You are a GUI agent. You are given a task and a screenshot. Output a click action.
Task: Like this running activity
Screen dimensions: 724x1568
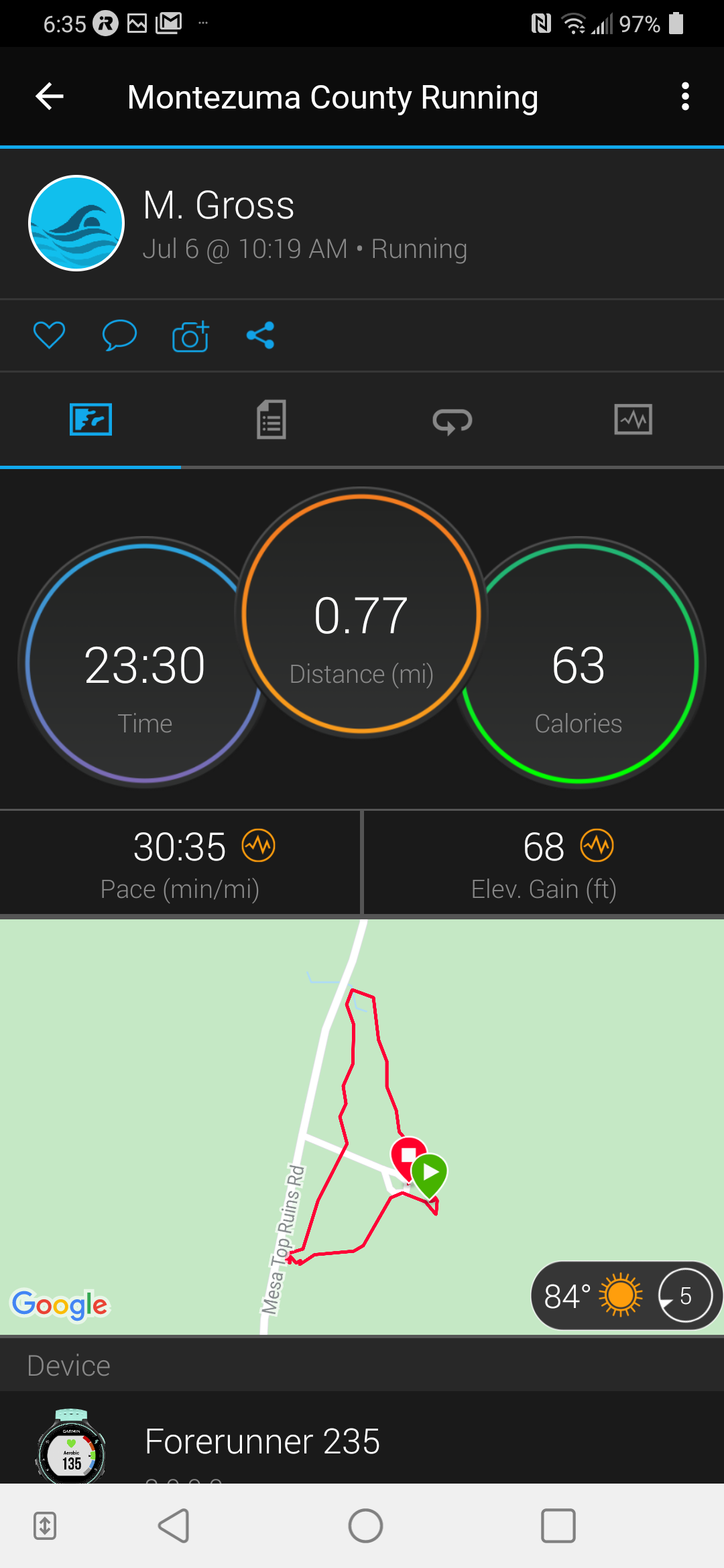point(50,335)
